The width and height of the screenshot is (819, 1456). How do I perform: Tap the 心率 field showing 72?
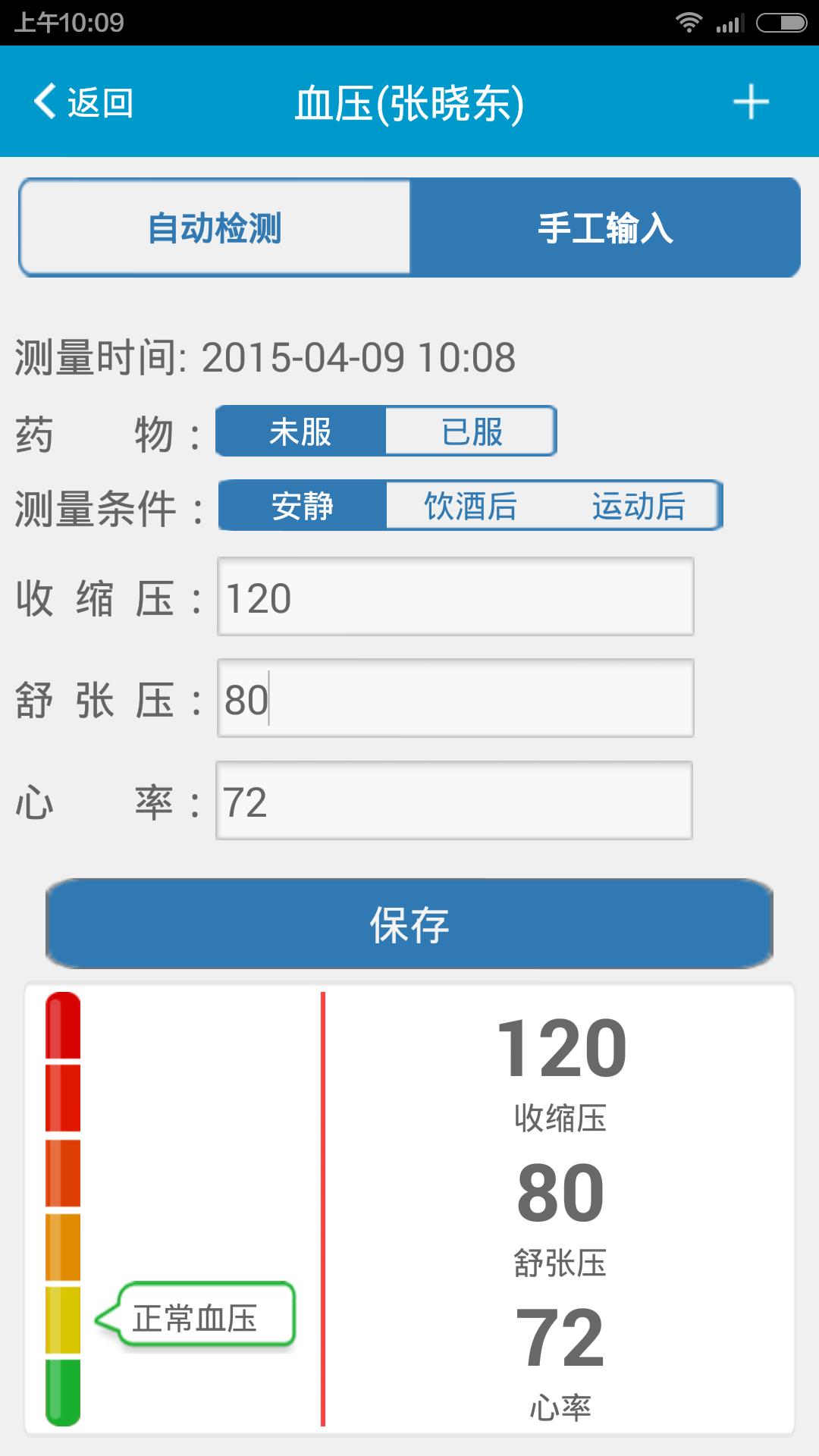(x=453, y=802)
